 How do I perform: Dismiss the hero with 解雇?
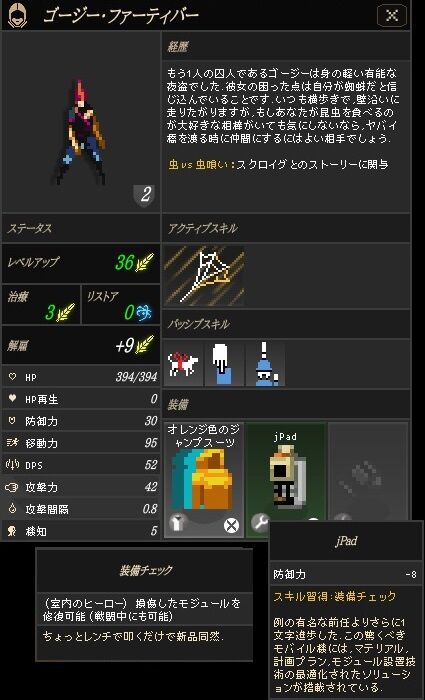coord(81,345)
